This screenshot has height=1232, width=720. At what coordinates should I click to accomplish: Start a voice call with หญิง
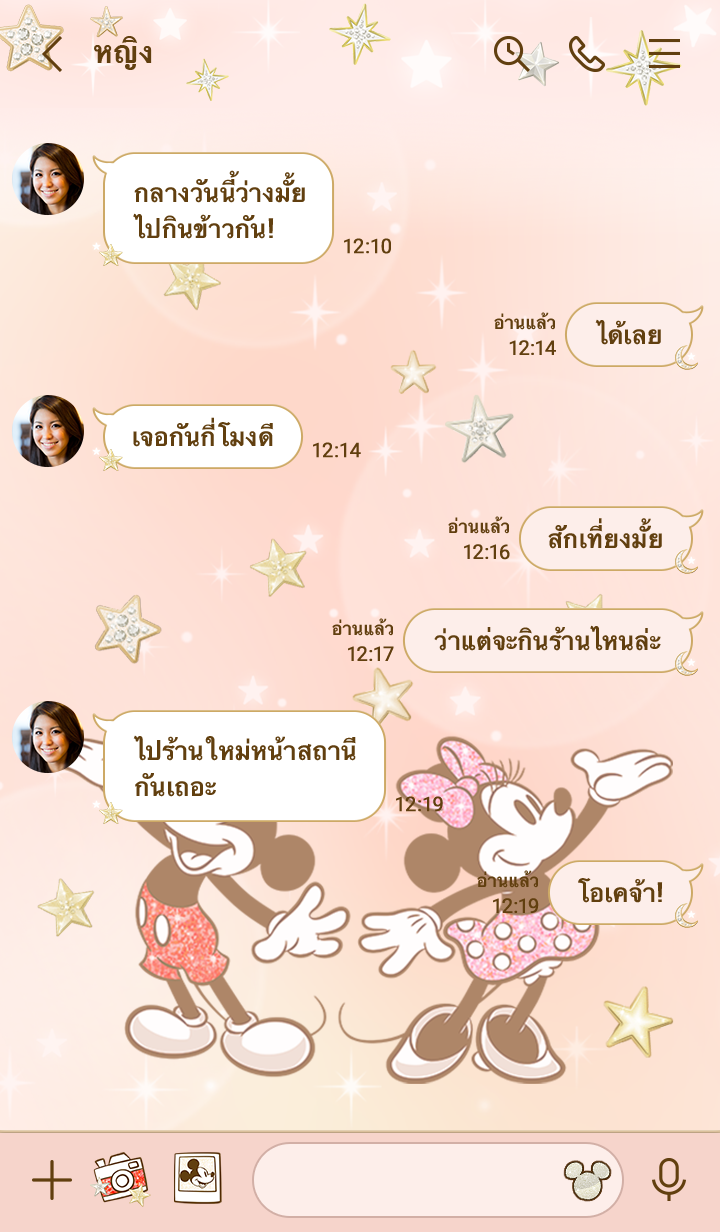pyautogui.click(x=586, y=54)
